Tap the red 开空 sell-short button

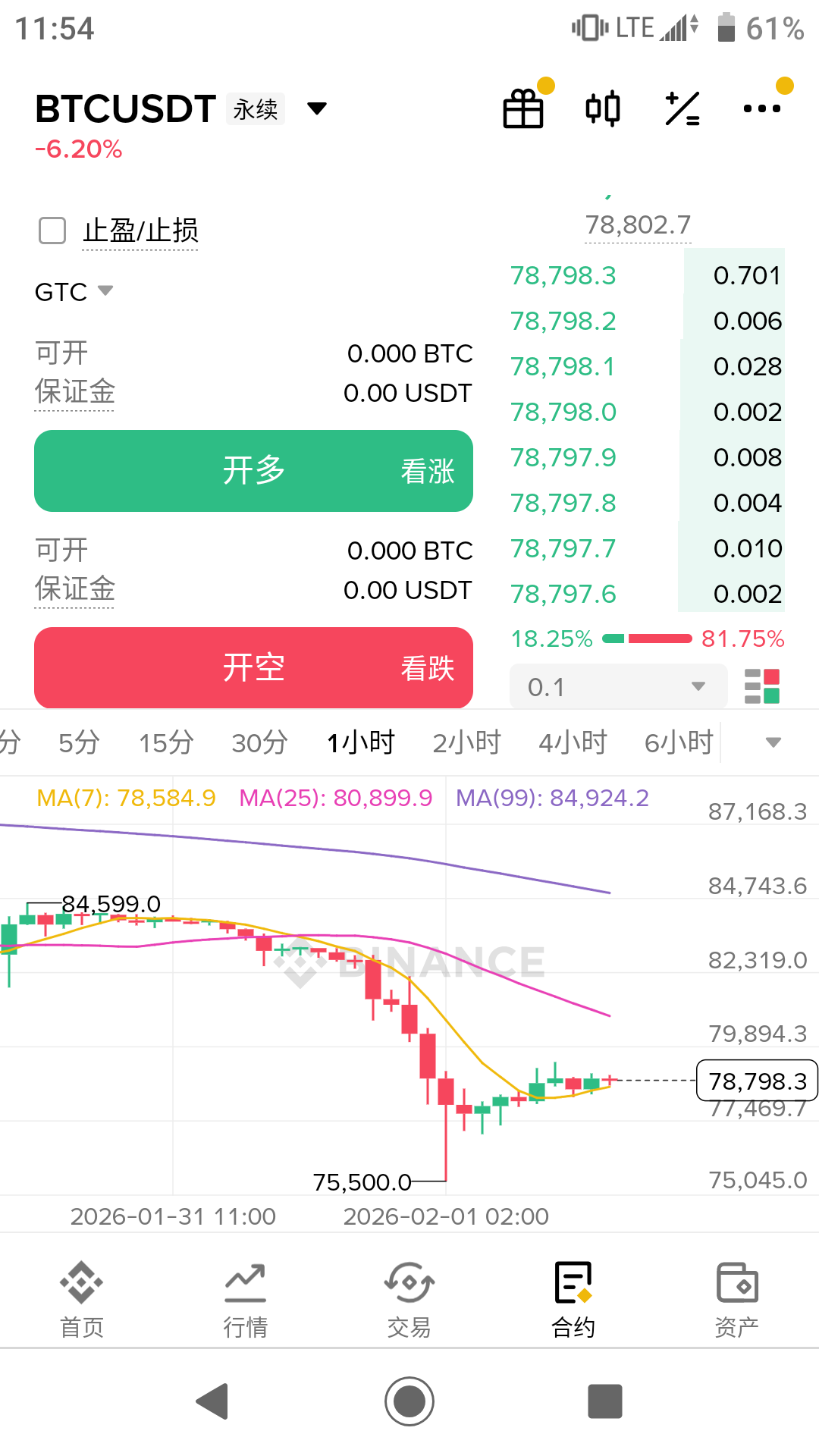click(253, 668)
